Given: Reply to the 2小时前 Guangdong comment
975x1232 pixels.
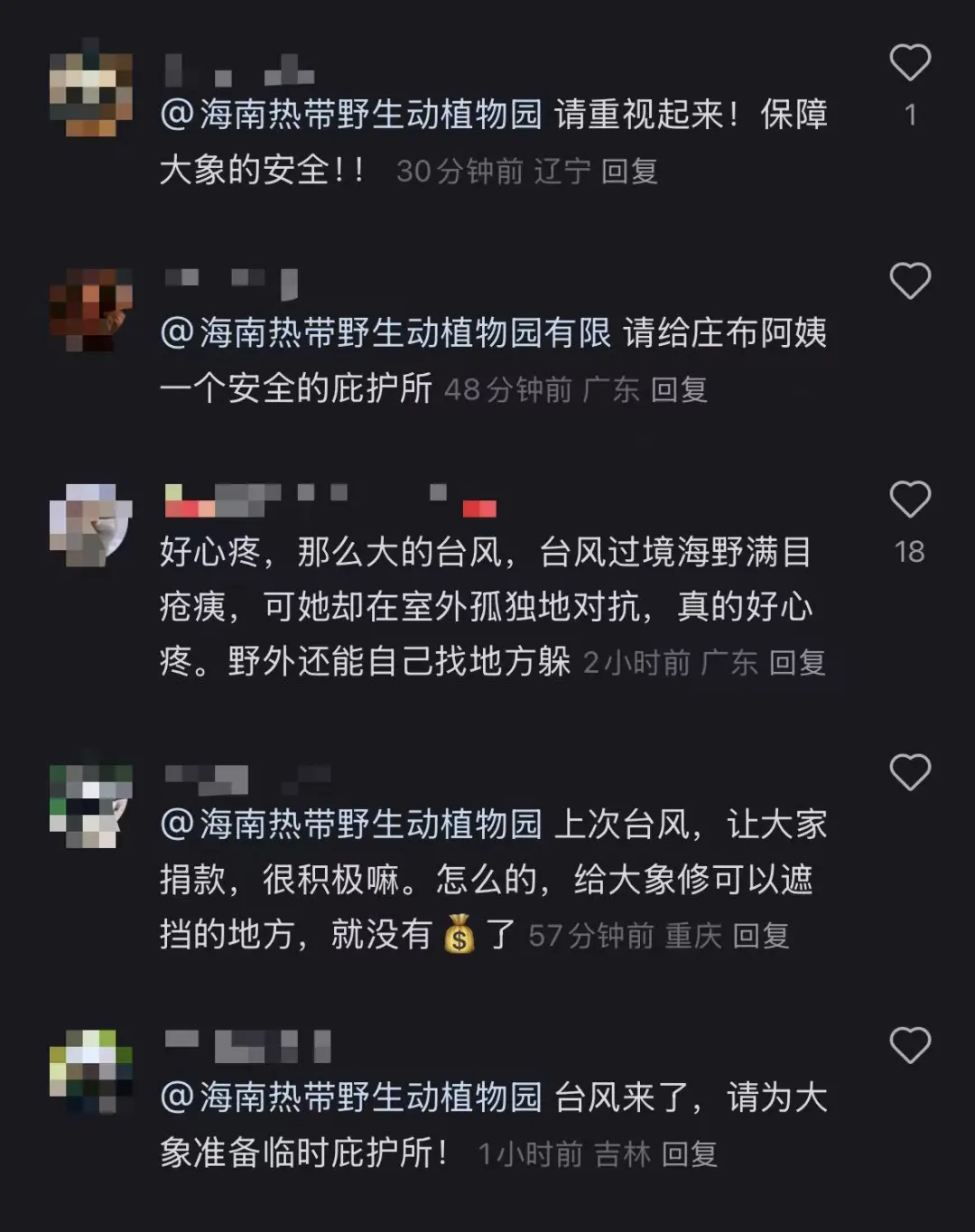Looking at the screenshot, I should point(797,663).
